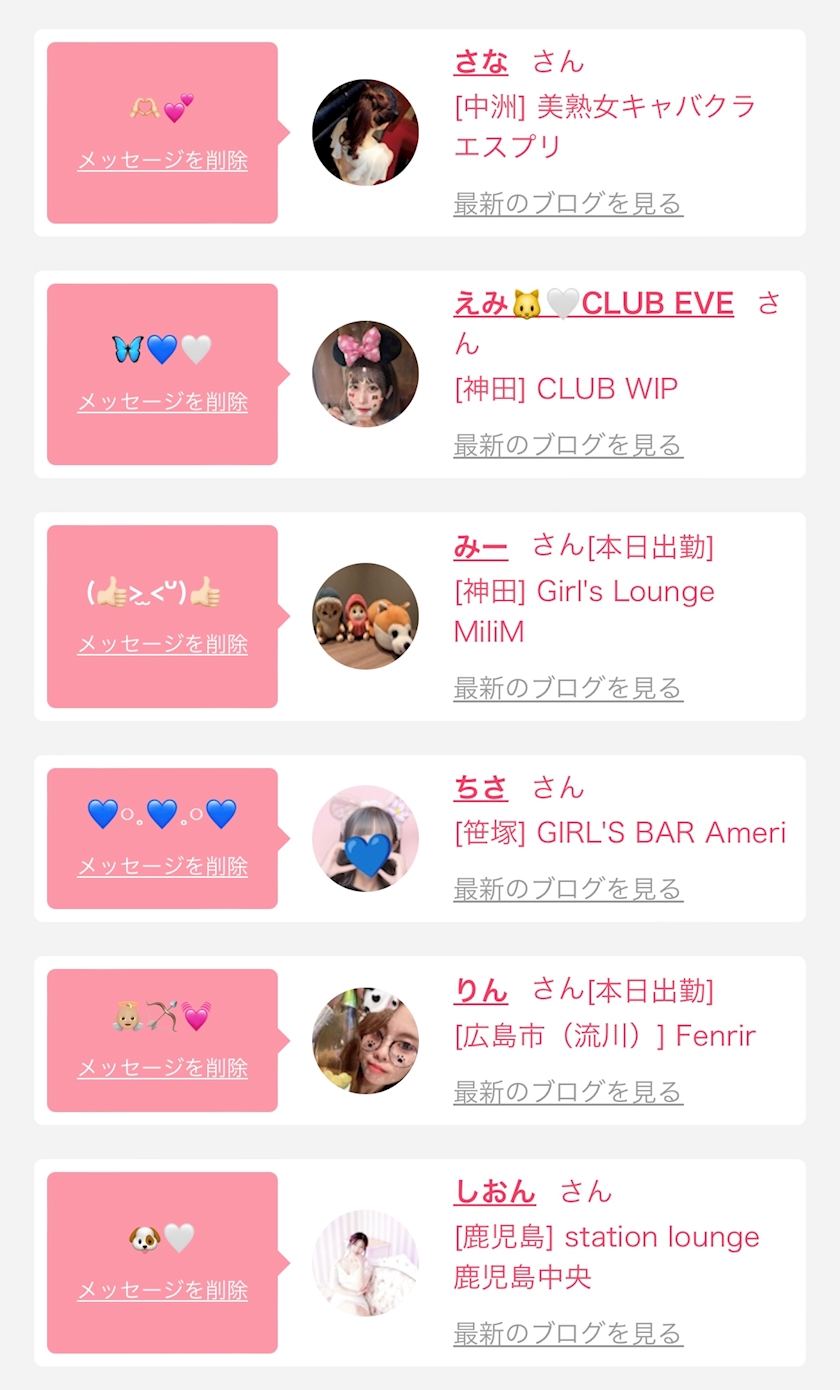Open みー's profile name link
The width and height of the screenshot is (840, 1390).
(x=480, y=546)
